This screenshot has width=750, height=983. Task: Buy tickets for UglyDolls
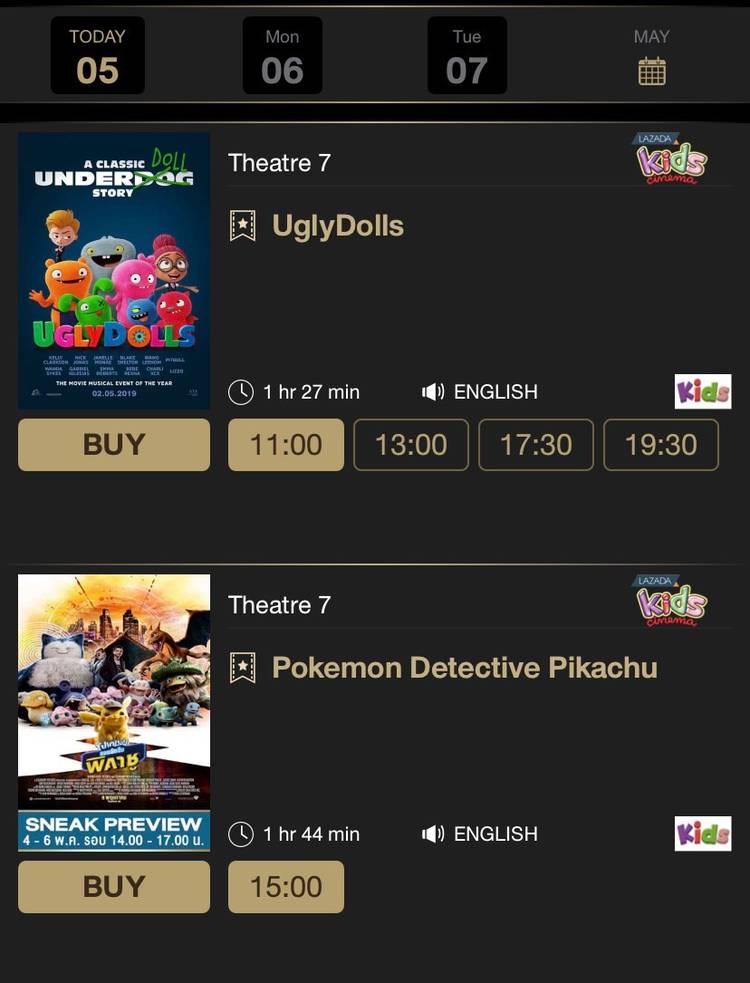114,445
